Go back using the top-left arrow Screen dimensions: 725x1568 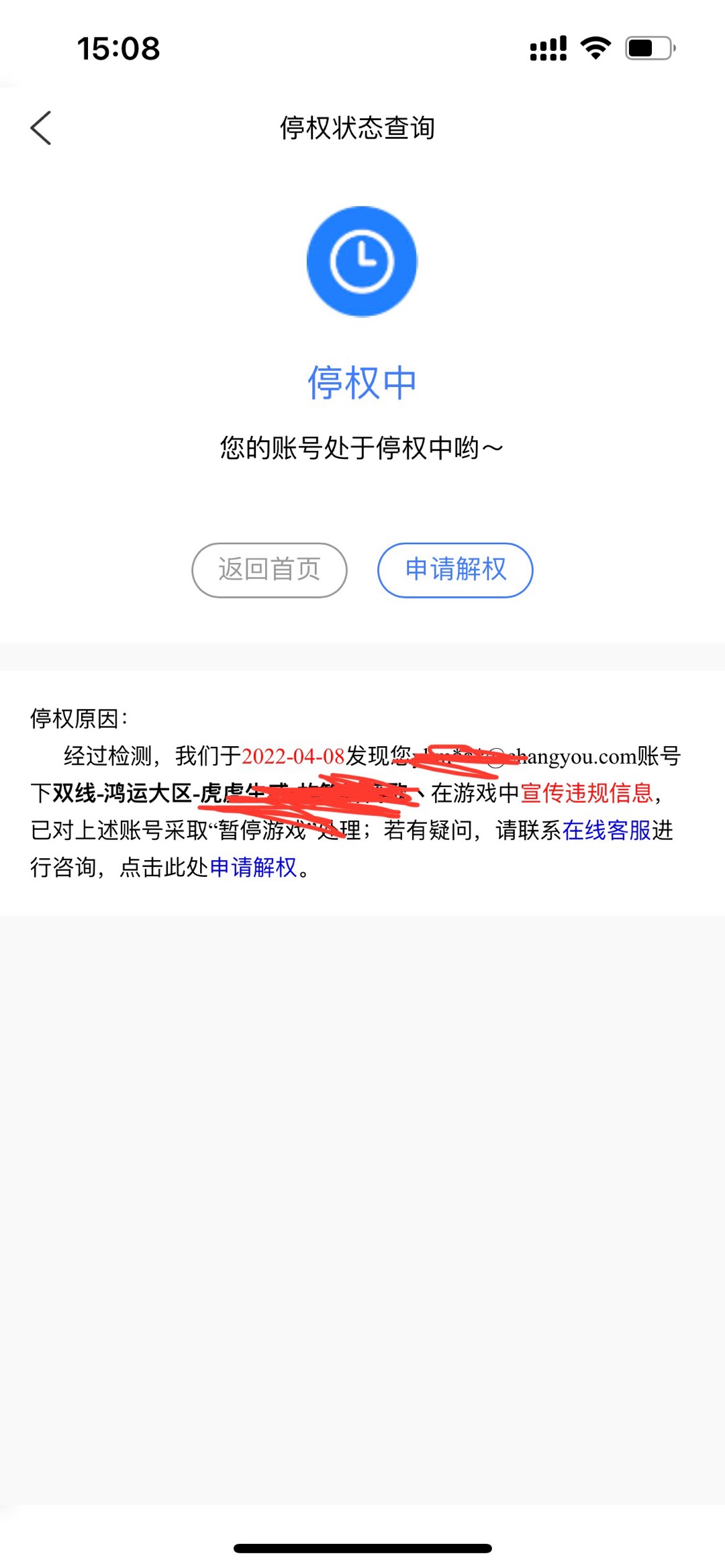coord(41,127)
